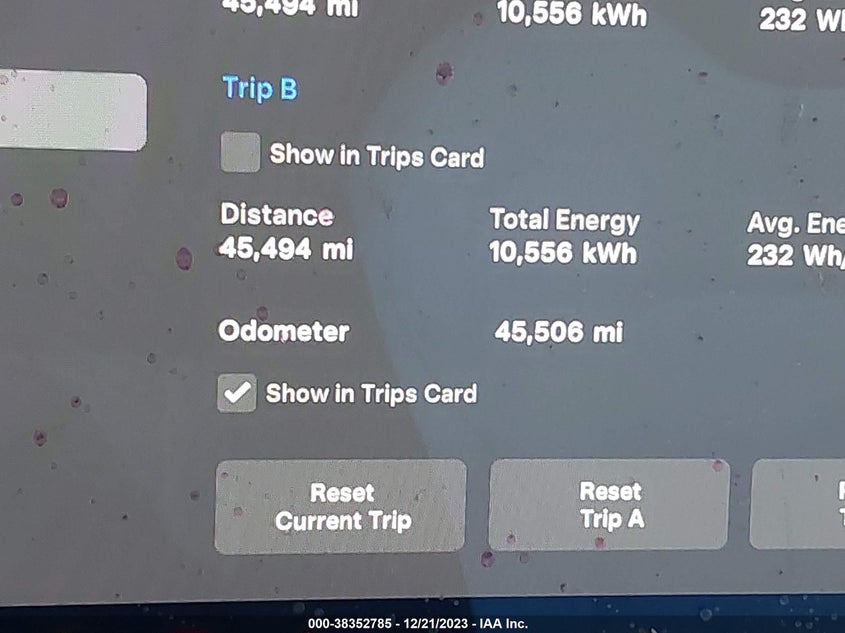Tap the Reset Current Trip button

point(341,506)
